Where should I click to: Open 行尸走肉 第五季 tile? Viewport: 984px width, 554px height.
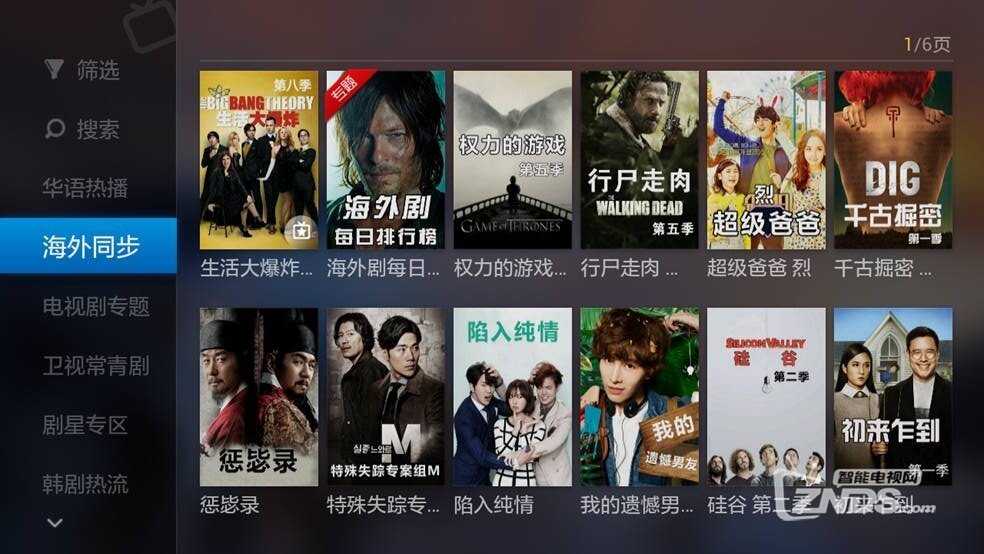pos(639,160)
